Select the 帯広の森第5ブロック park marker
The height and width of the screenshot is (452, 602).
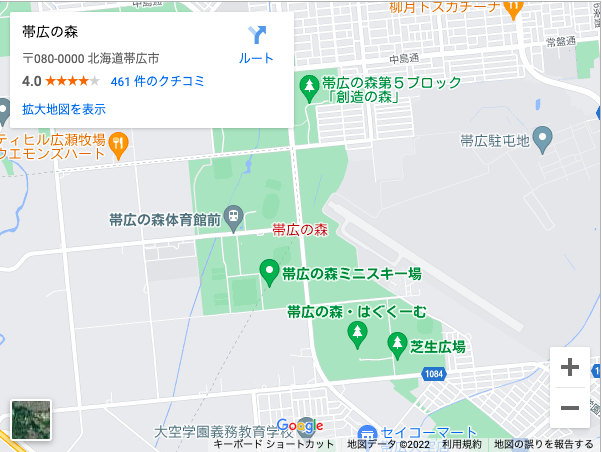(x=310, y=86)
